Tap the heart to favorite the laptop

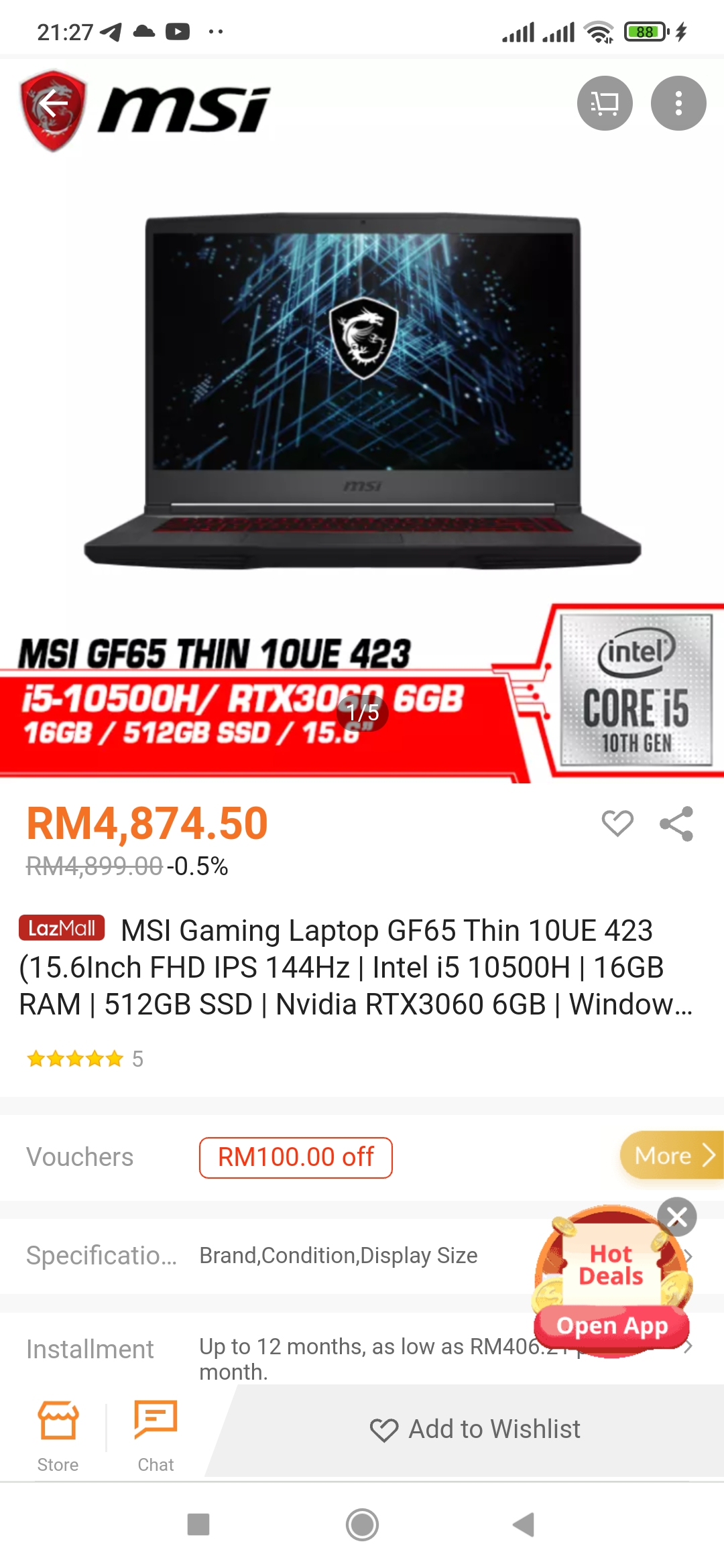point(616,824)
